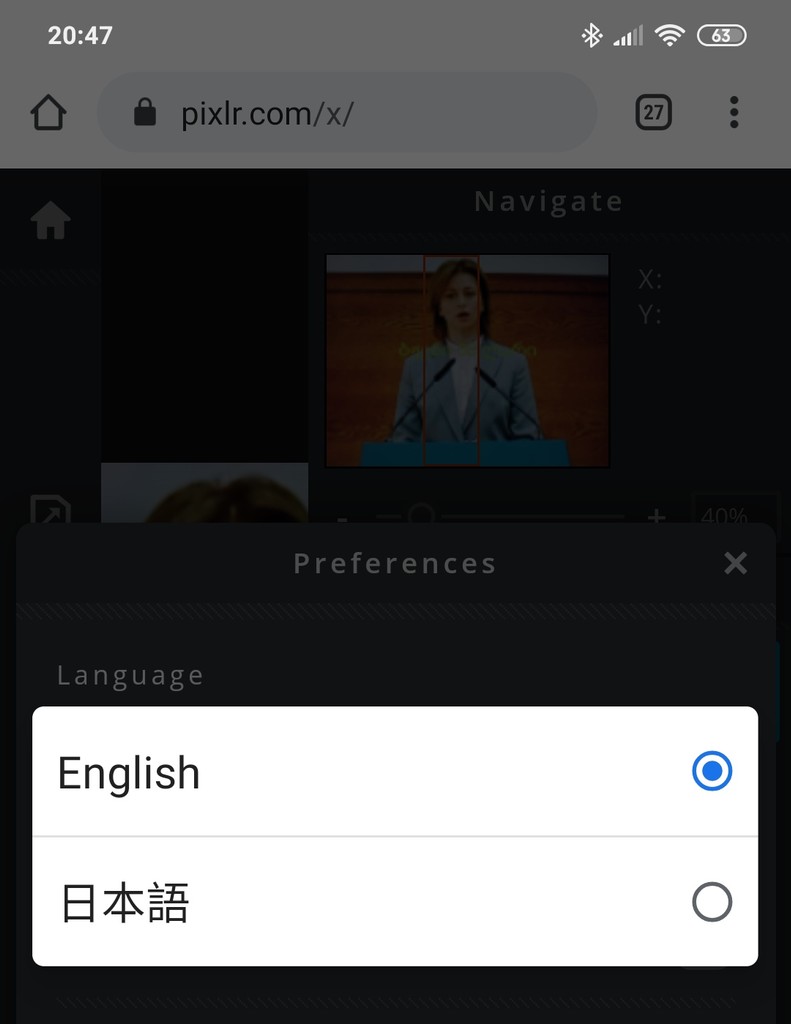Collapse the Navigate panel header
Screen dimensions: 791x1024
coord(548,201)
